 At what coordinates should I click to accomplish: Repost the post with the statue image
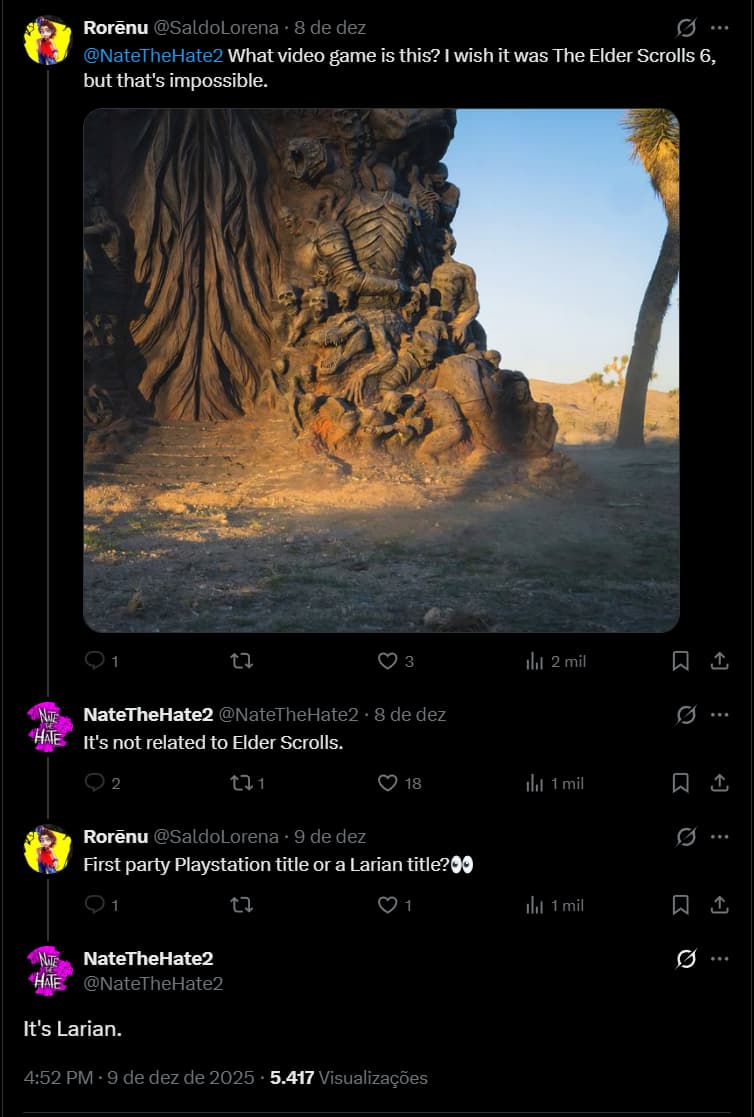[241, 661]
